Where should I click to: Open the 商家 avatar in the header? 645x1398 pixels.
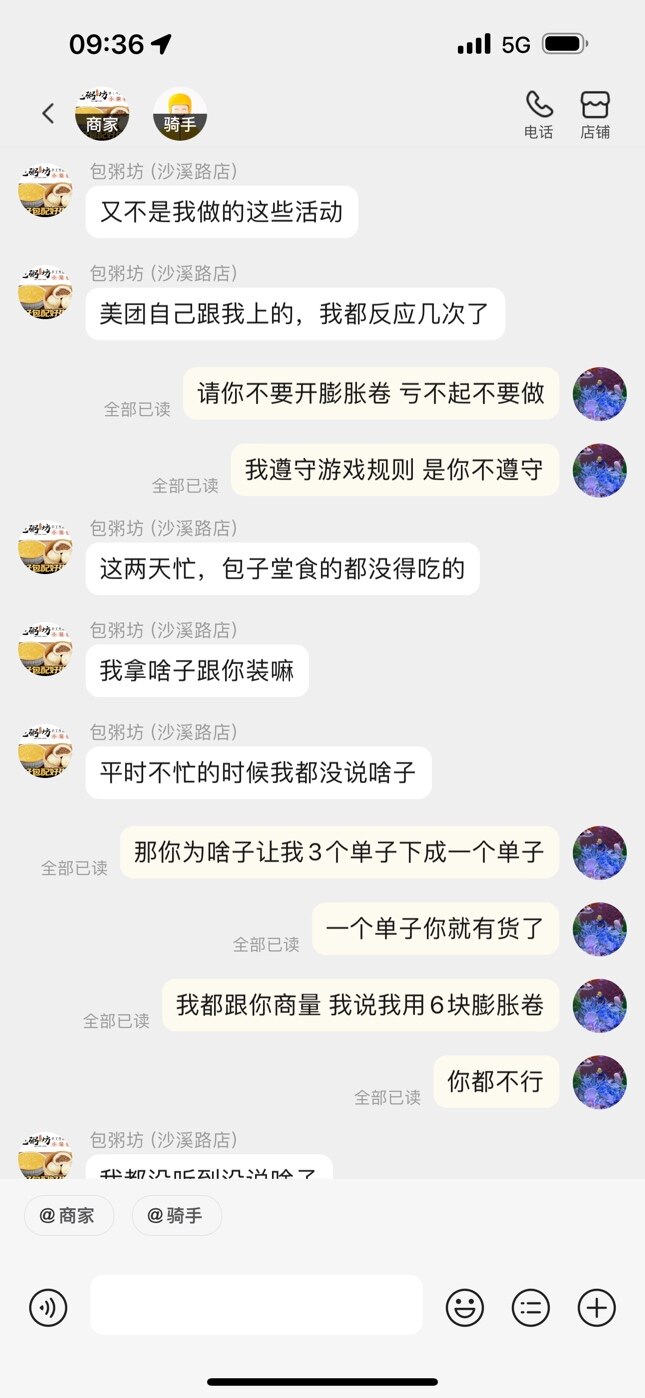102,114
